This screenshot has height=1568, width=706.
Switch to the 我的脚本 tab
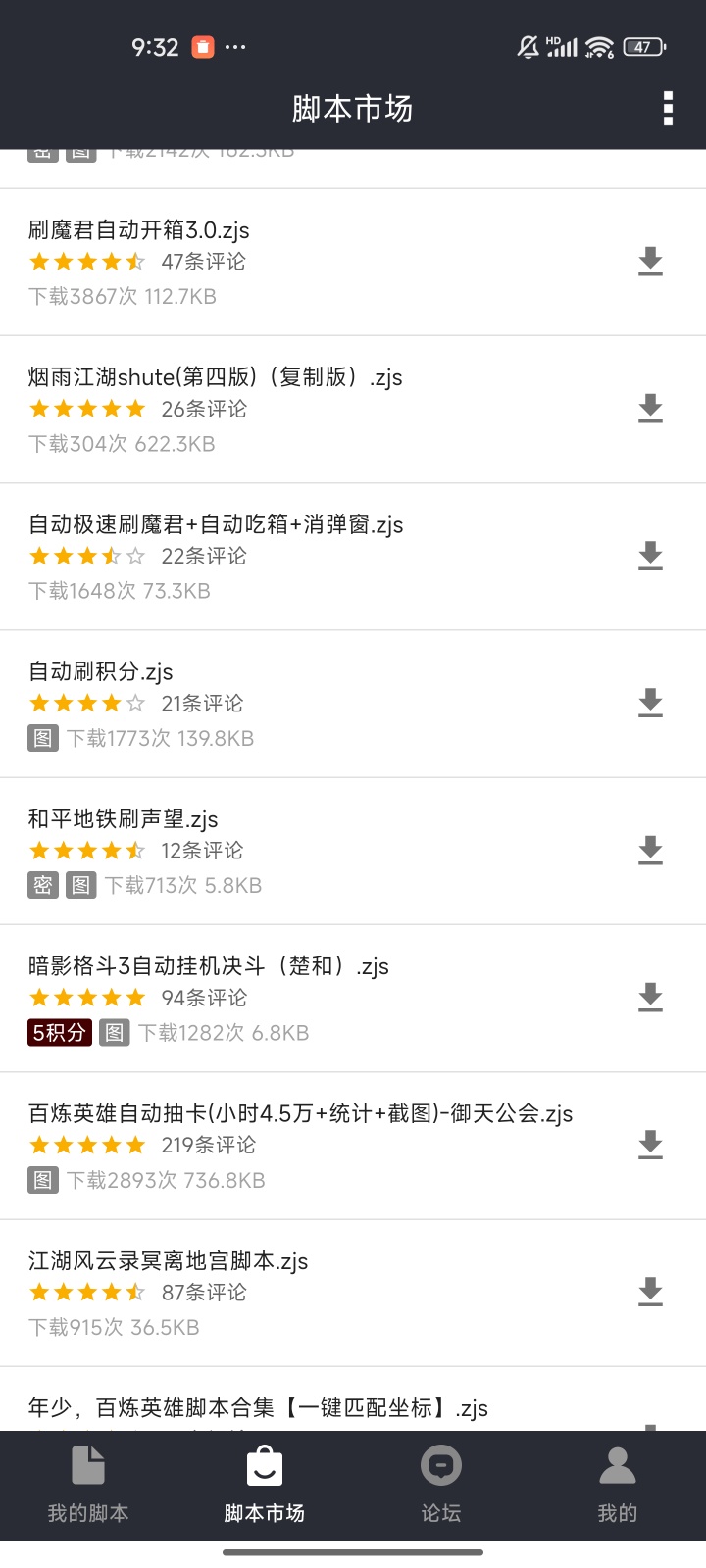point(88,1485)
